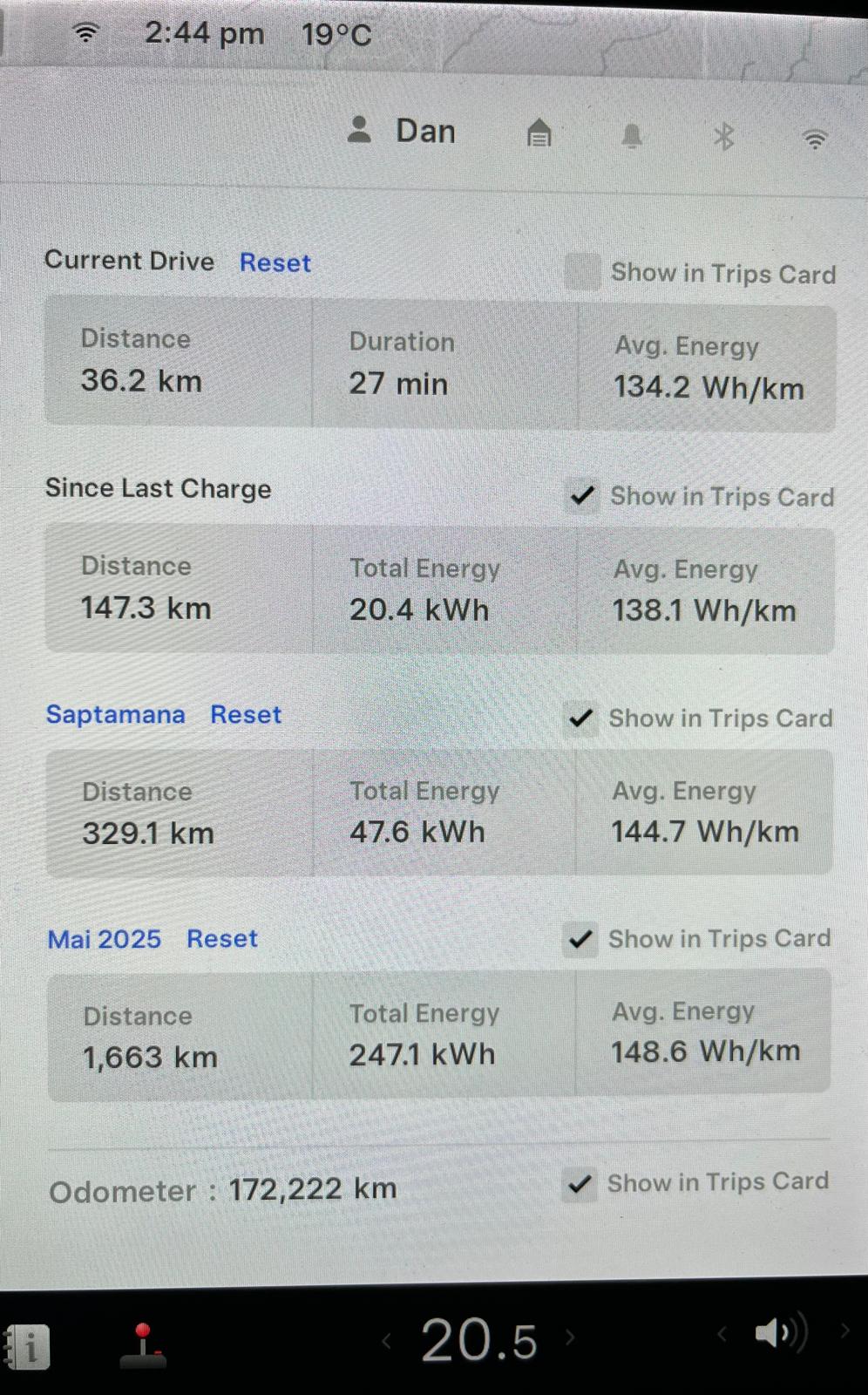Uncheck Show in Trips Card for Odometer
Screen dimensions: 868x1395
click(x=580, y=1183)
